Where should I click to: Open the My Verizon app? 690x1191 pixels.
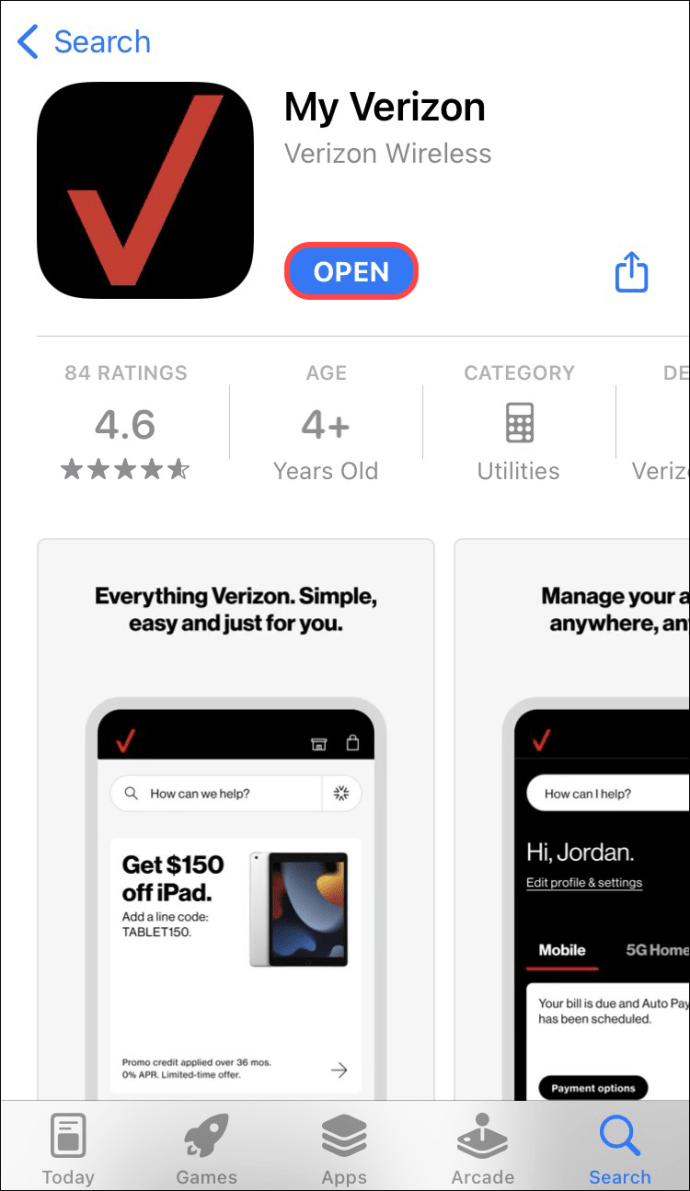coord(351,271)
